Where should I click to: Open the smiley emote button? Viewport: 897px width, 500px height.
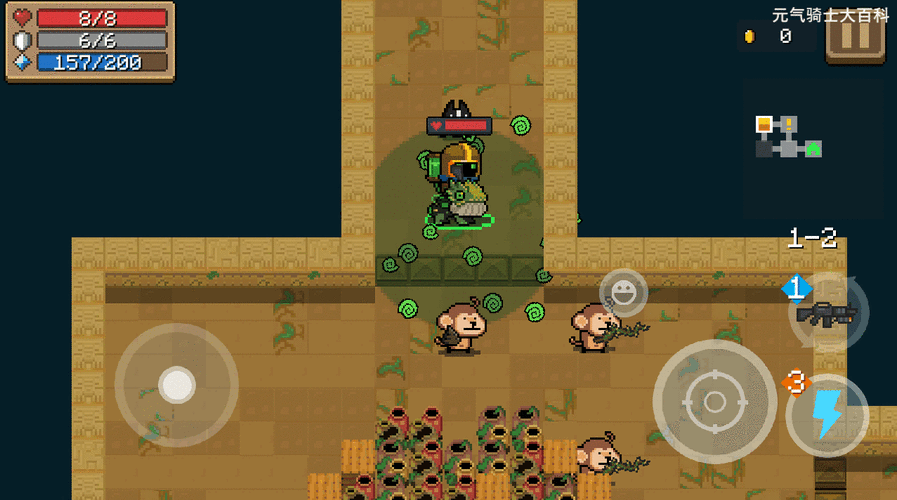(624, 293)
